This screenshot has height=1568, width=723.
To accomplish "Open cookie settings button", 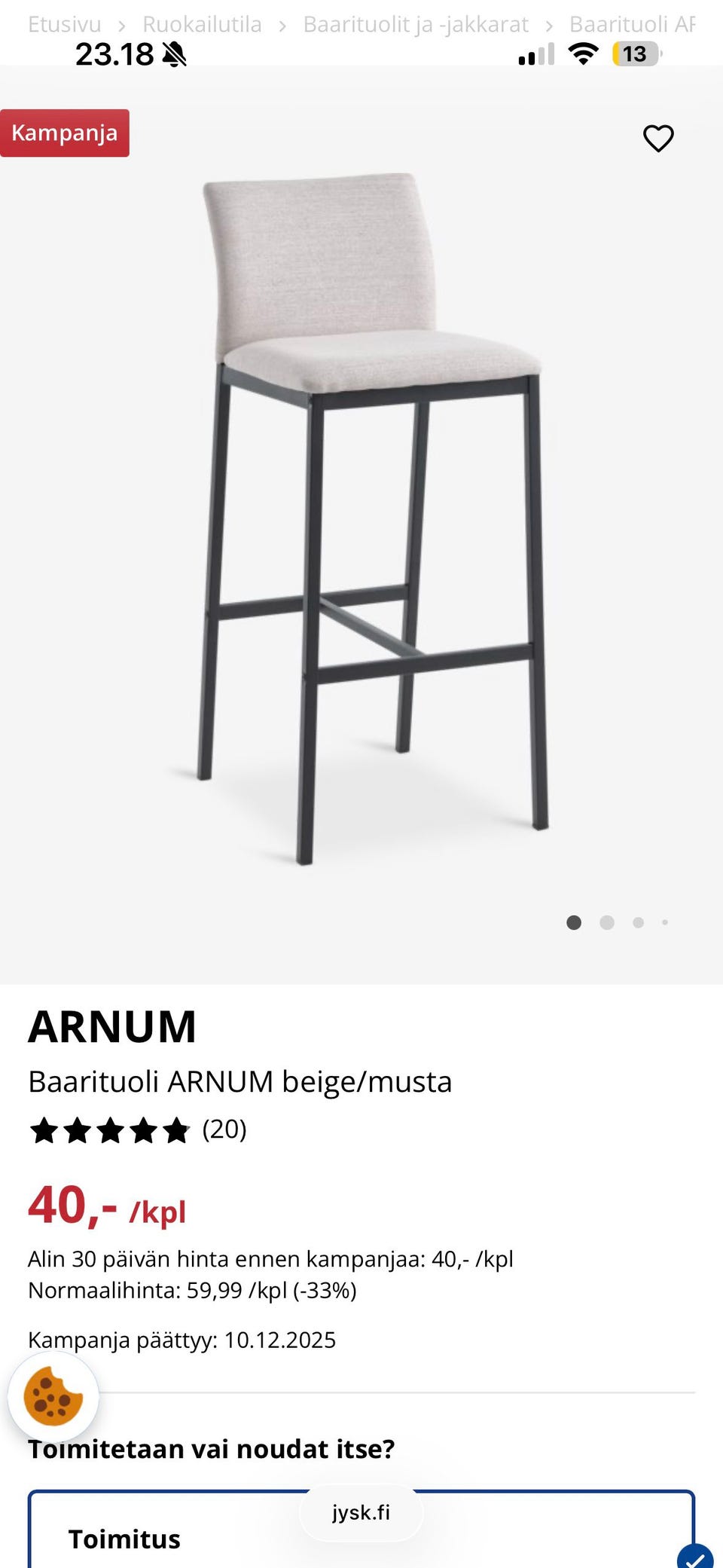I will click(x=53, y=1396).
